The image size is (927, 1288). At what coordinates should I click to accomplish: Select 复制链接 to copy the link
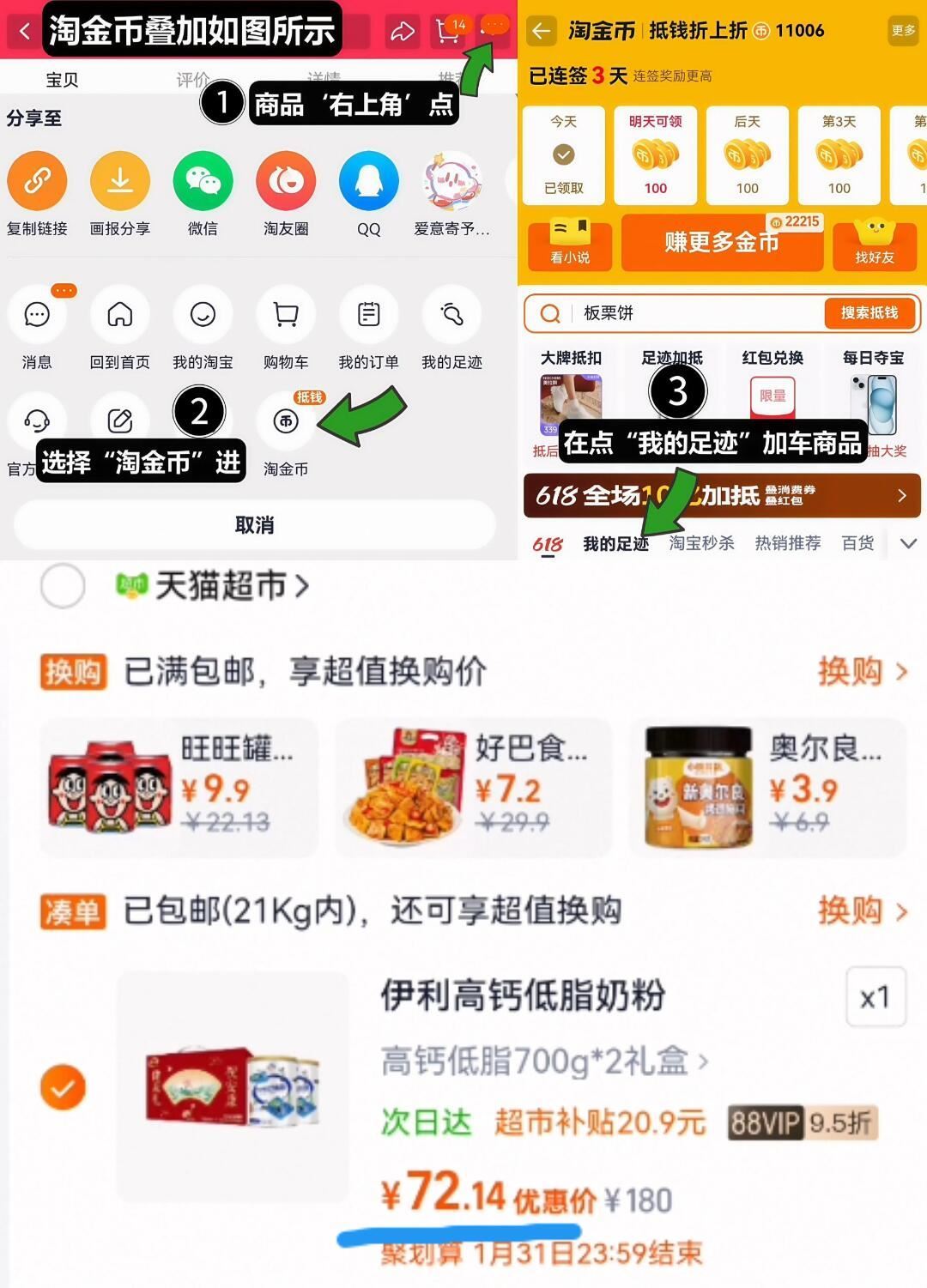pos(37,182)
